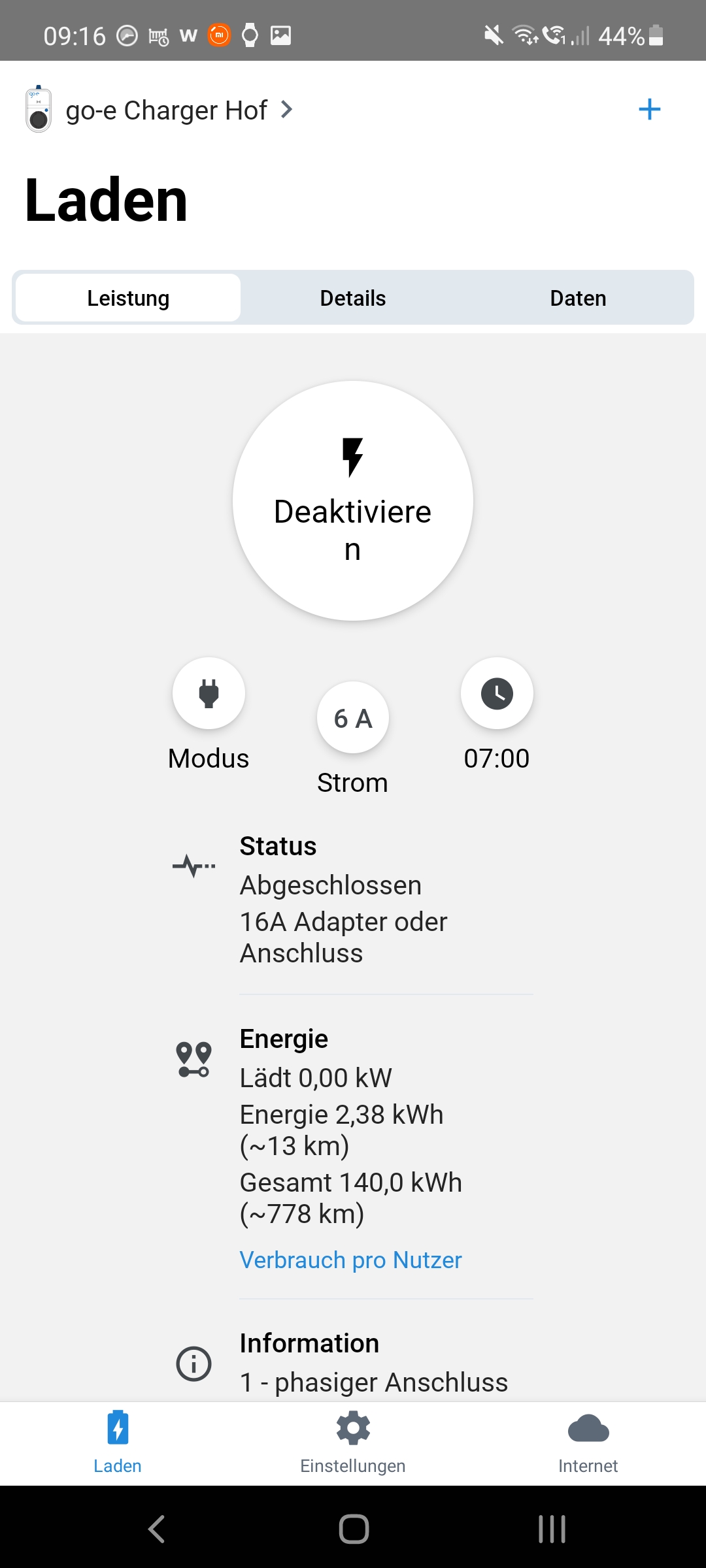Image resolution: width=706 pixels, height=1568 pixels.
Task: Open the go-e Charger Hof device selector
Action: pyautogui.click(x=166, y=110)
